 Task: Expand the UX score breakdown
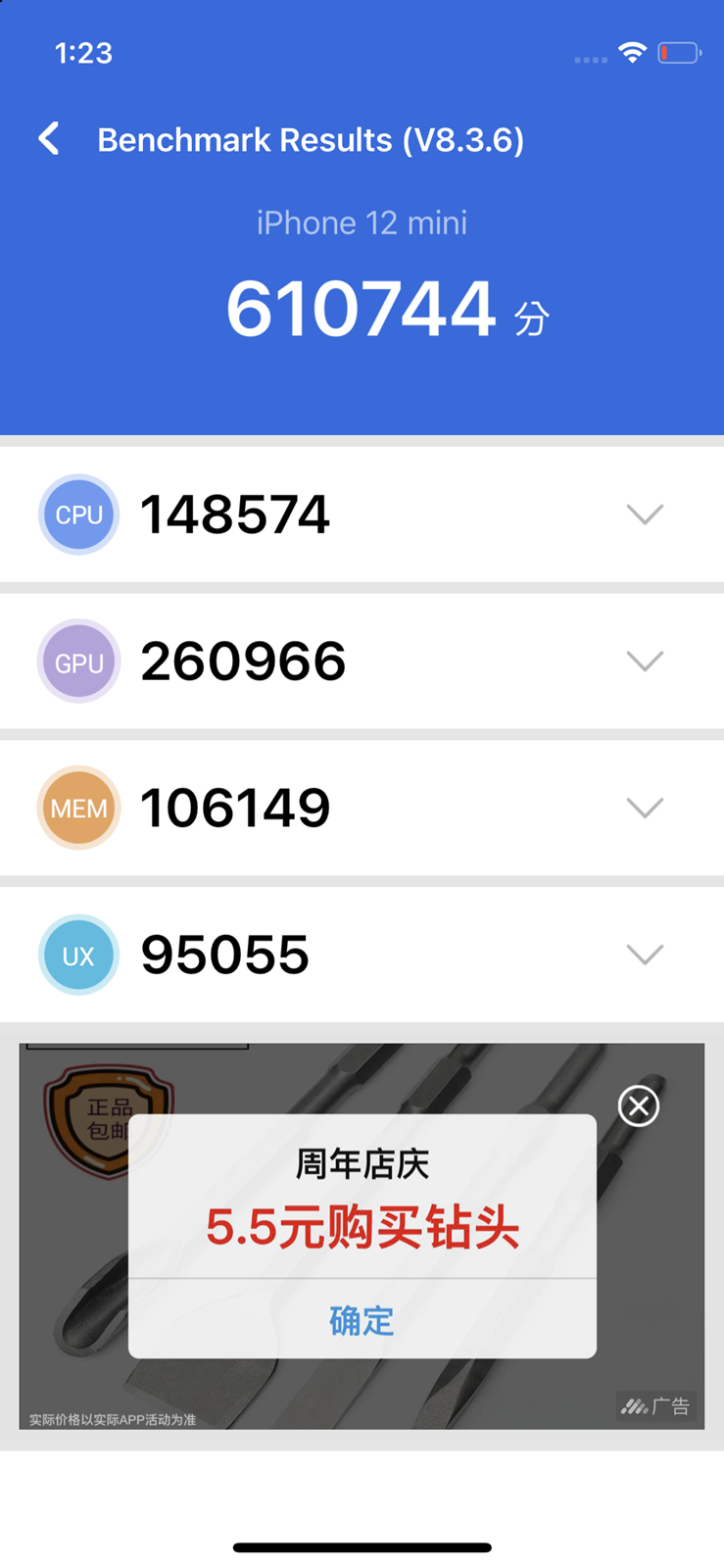coord(645,955)
